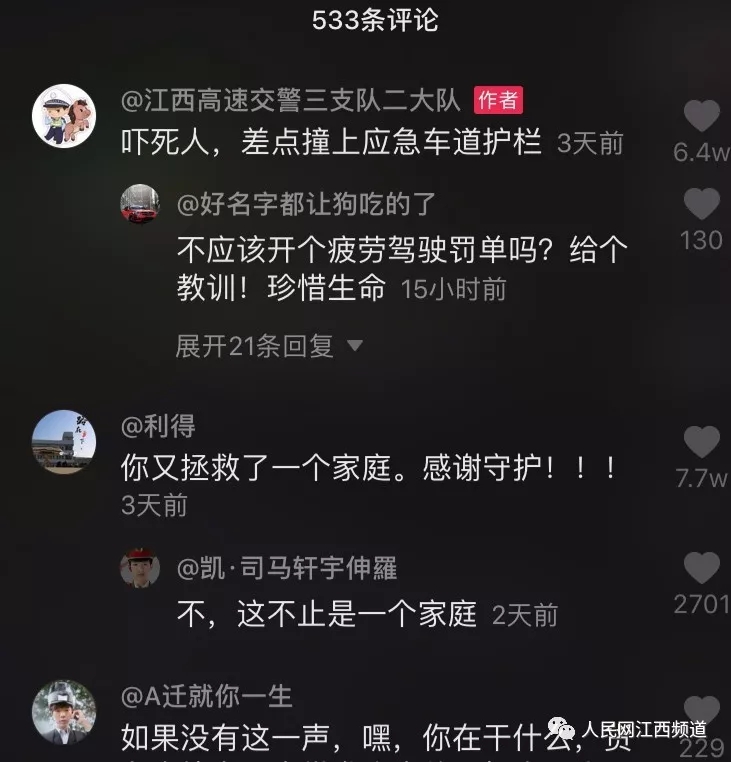The image size is (731, 762).
Task: Like the comment by 江西高速交警三支队二大队
Action: (x=701, y=117)
